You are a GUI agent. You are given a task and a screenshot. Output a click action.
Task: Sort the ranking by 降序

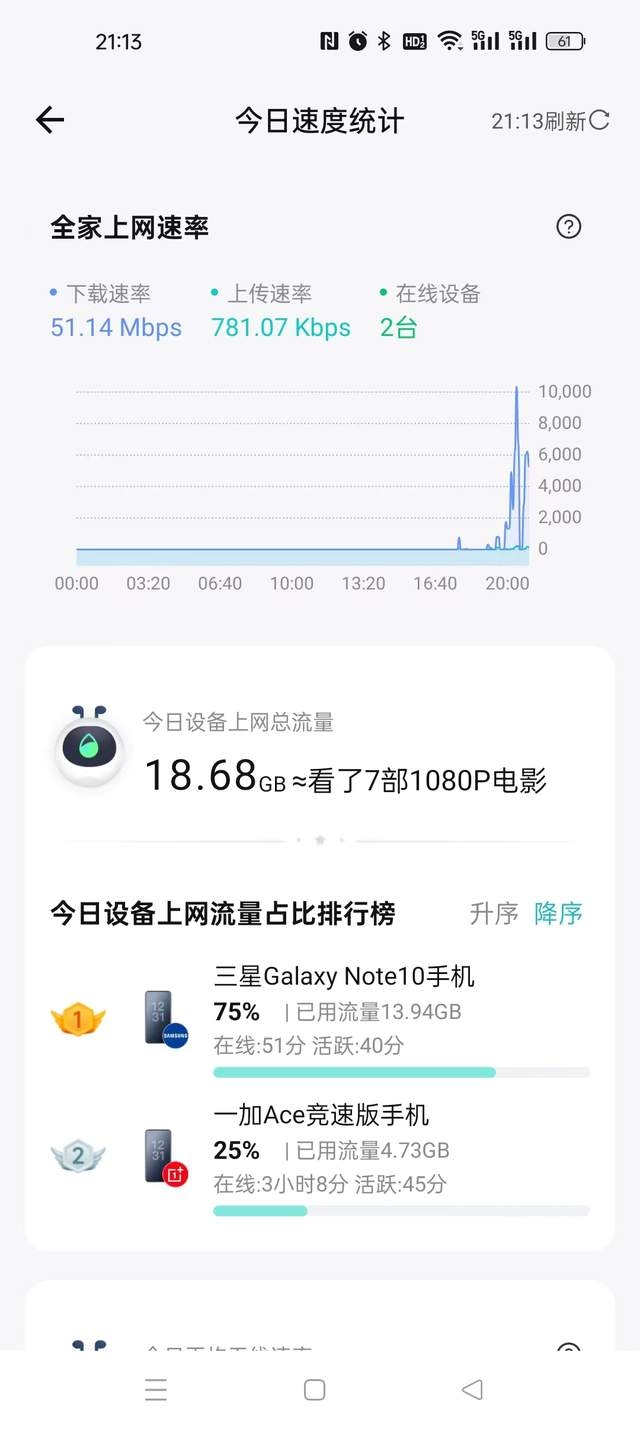tap(558, 913)
